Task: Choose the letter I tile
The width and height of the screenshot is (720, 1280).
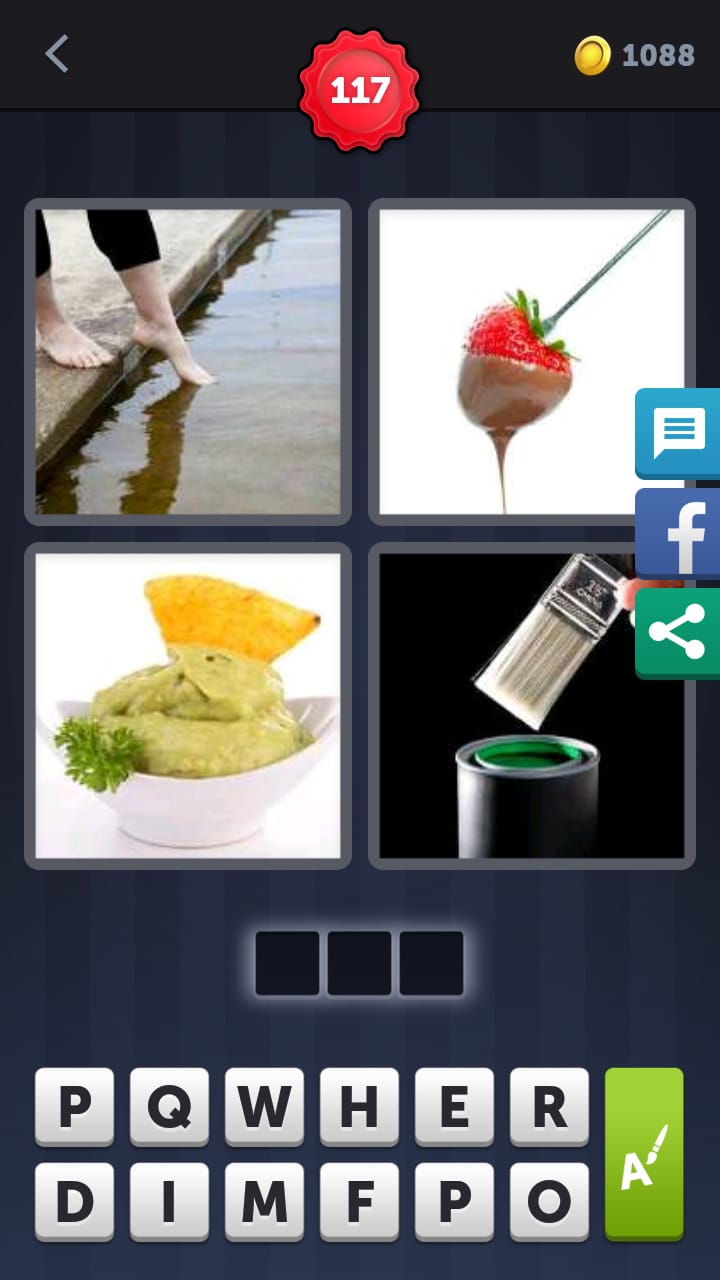Action: [x=169, y=1201]
